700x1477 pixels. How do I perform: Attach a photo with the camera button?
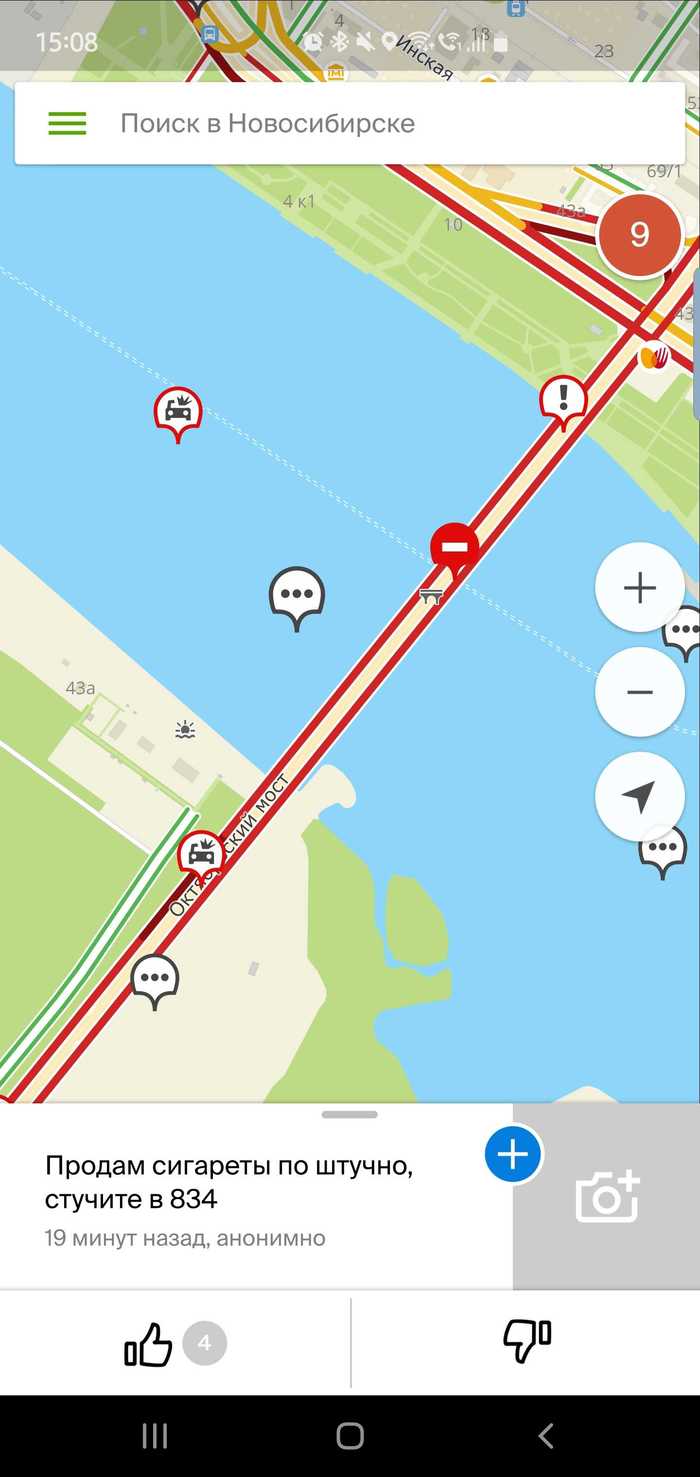(x=606, y=1196)
